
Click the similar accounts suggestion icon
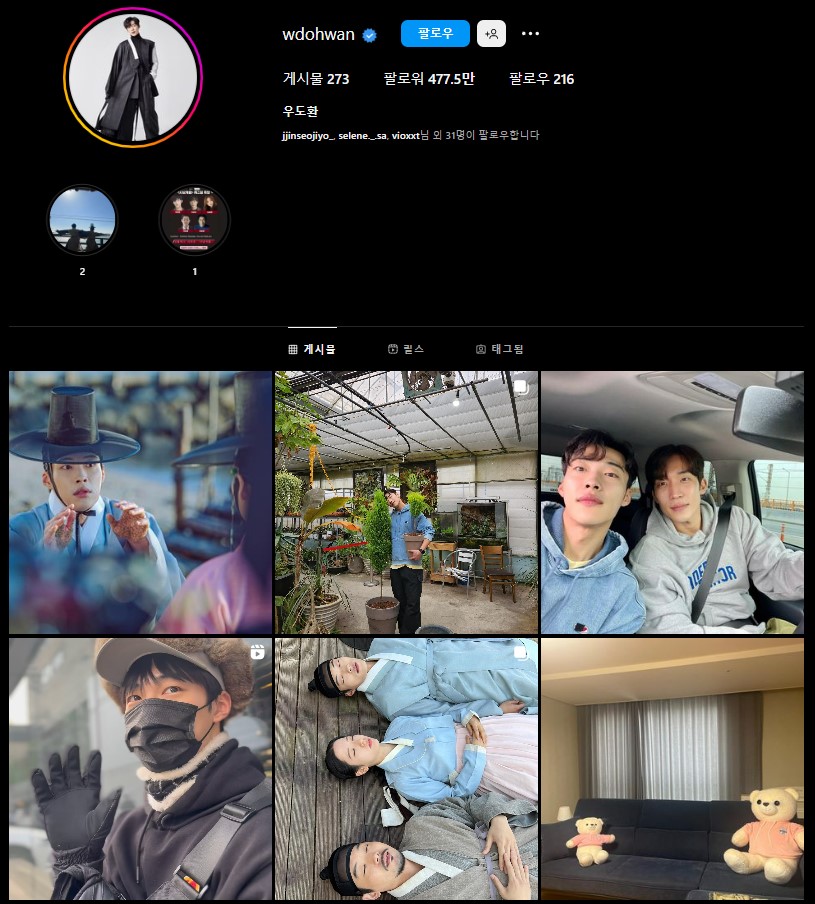click(491, 33)
